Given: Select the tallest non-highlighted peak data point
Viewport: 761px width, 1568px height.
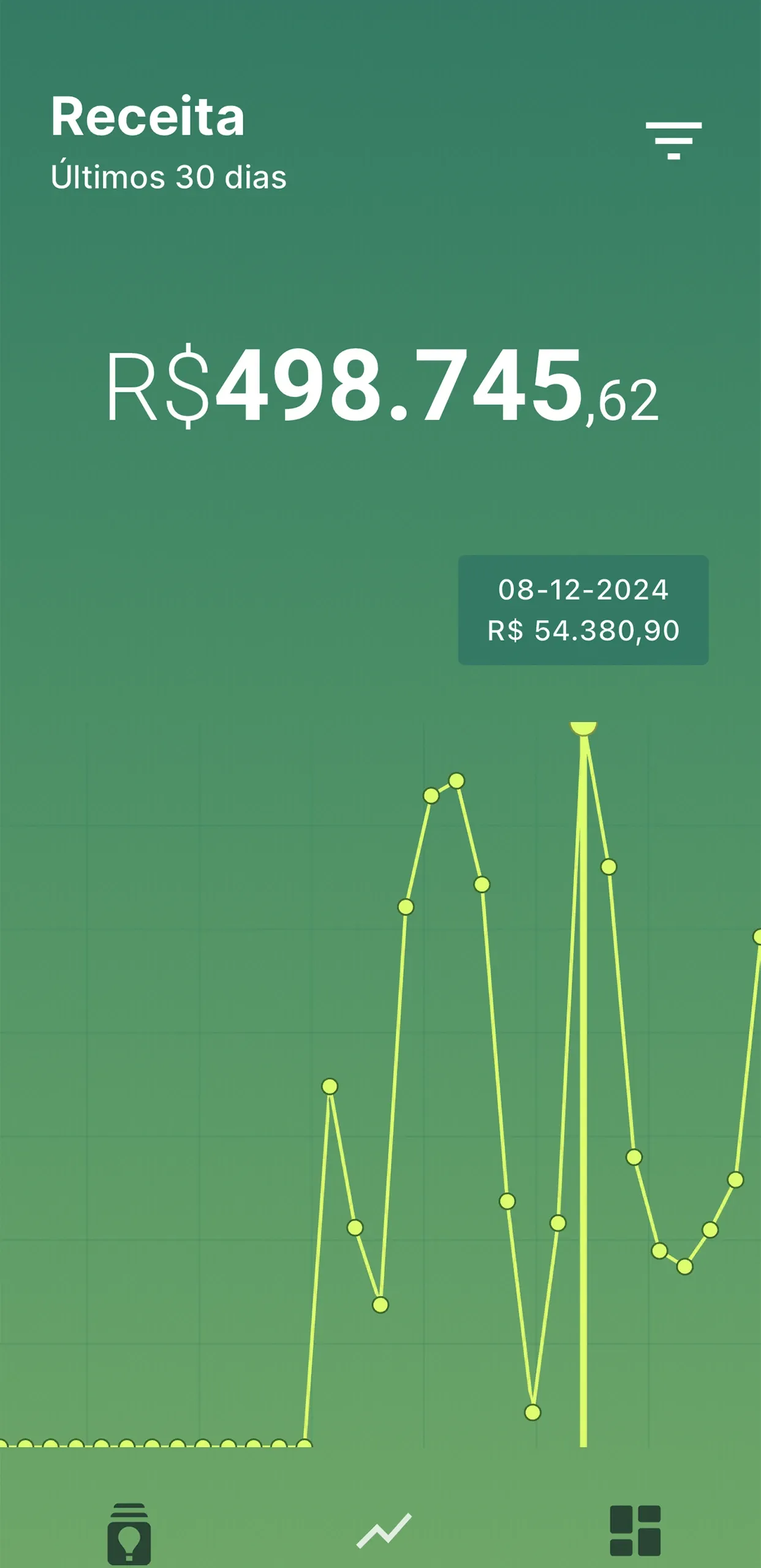Looking at the screenshot, I should click(456, 780).
